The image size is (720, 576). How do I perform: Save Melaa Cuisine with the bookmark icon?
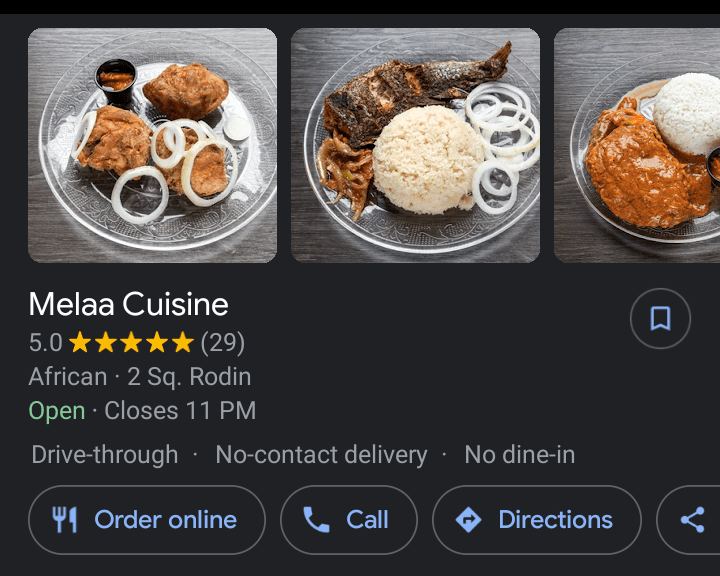click(x=660, y=319)
